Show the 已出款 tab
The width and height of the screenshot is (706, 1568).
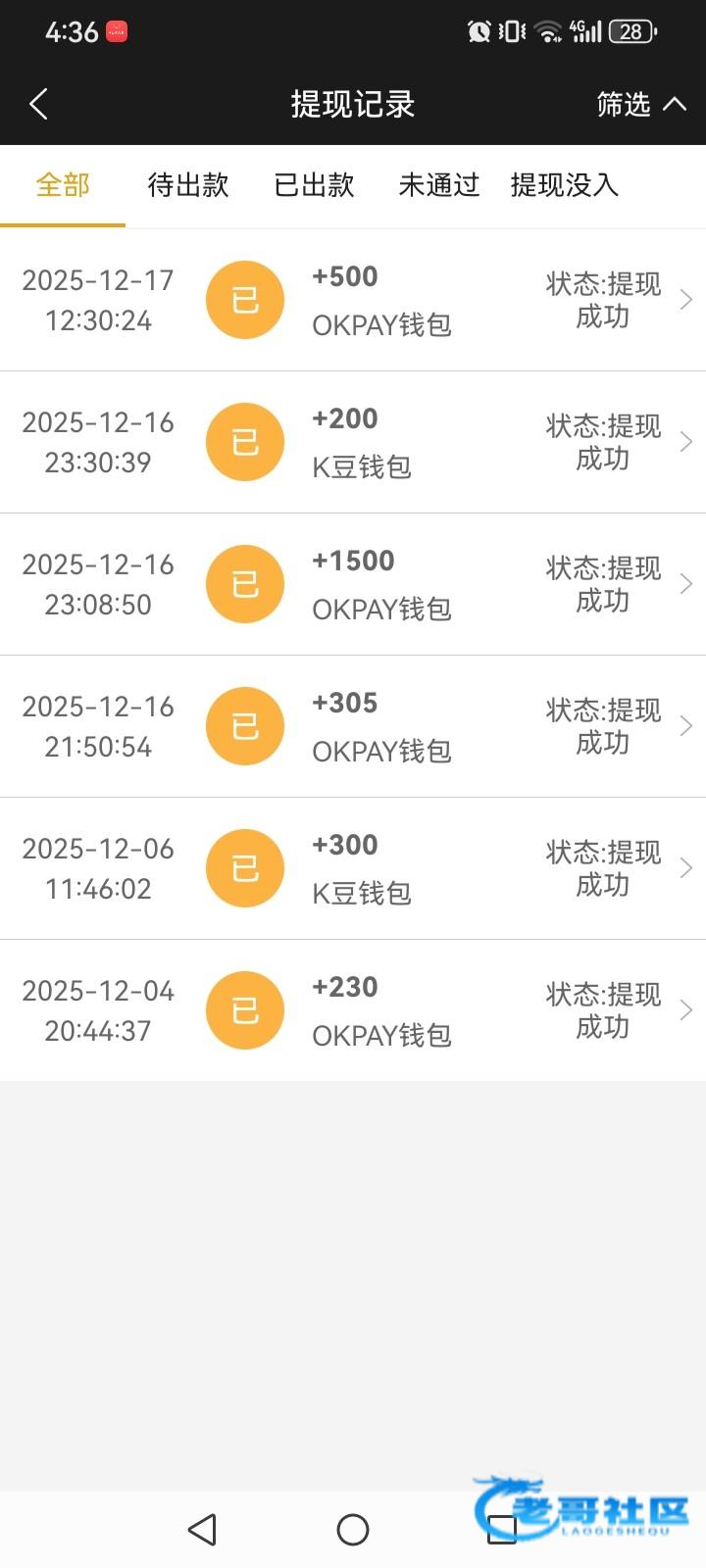[x=314, y=185]
